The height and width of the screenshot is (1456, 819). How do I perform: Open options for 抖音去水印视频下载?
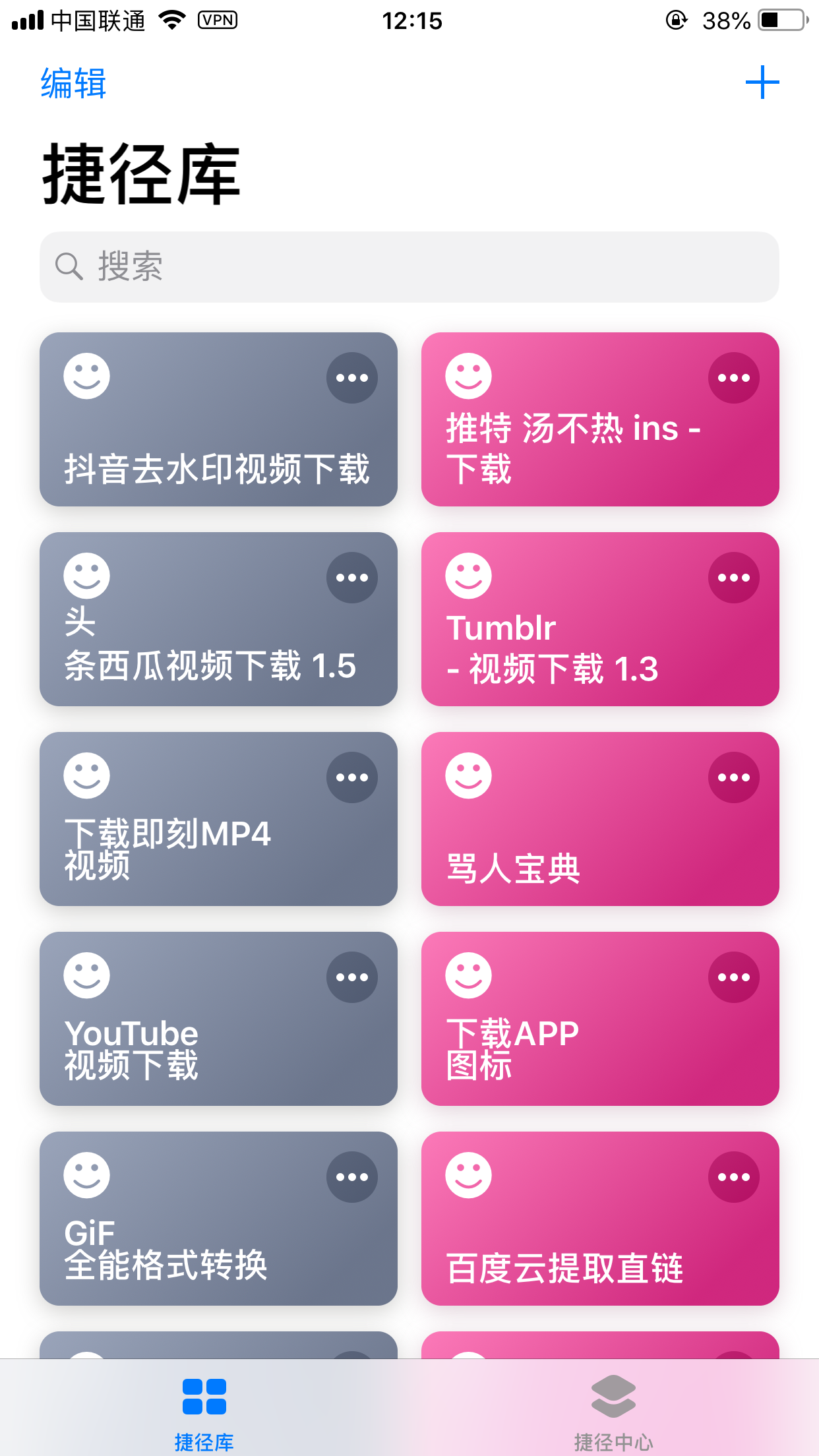[352, 378]
